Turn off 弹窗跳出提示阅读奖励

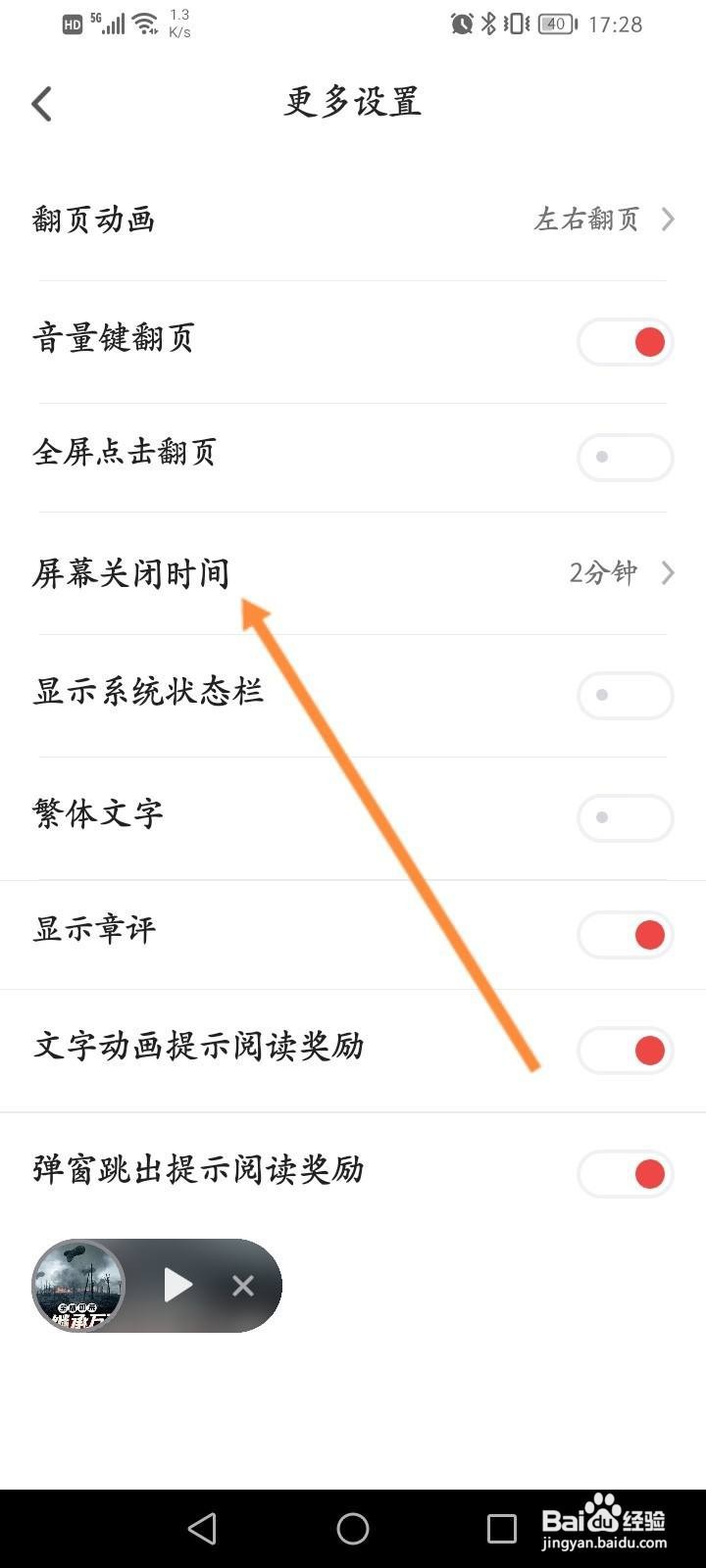click(625, 1174)
